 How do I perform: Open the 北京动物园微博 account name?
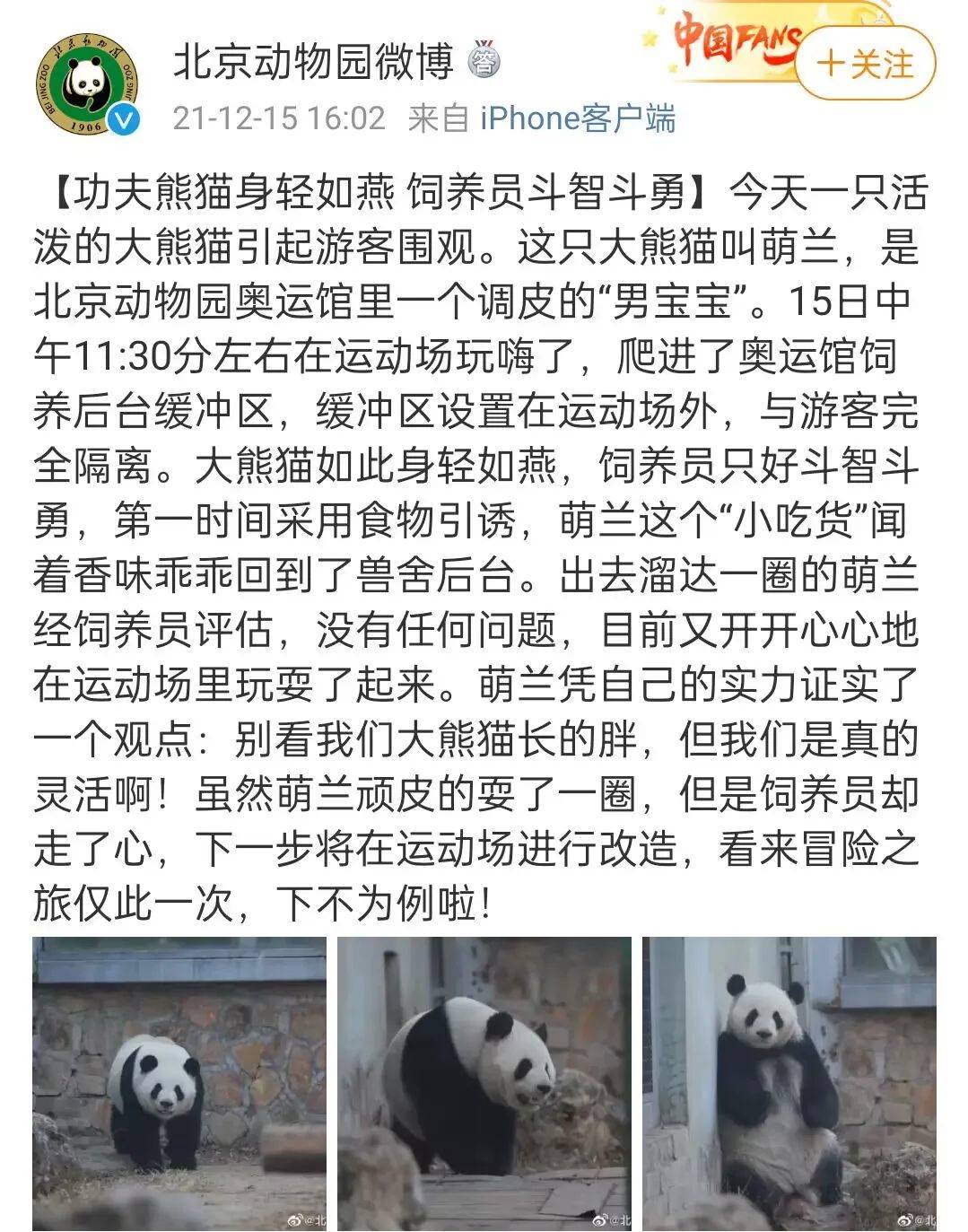coord(314,62)
